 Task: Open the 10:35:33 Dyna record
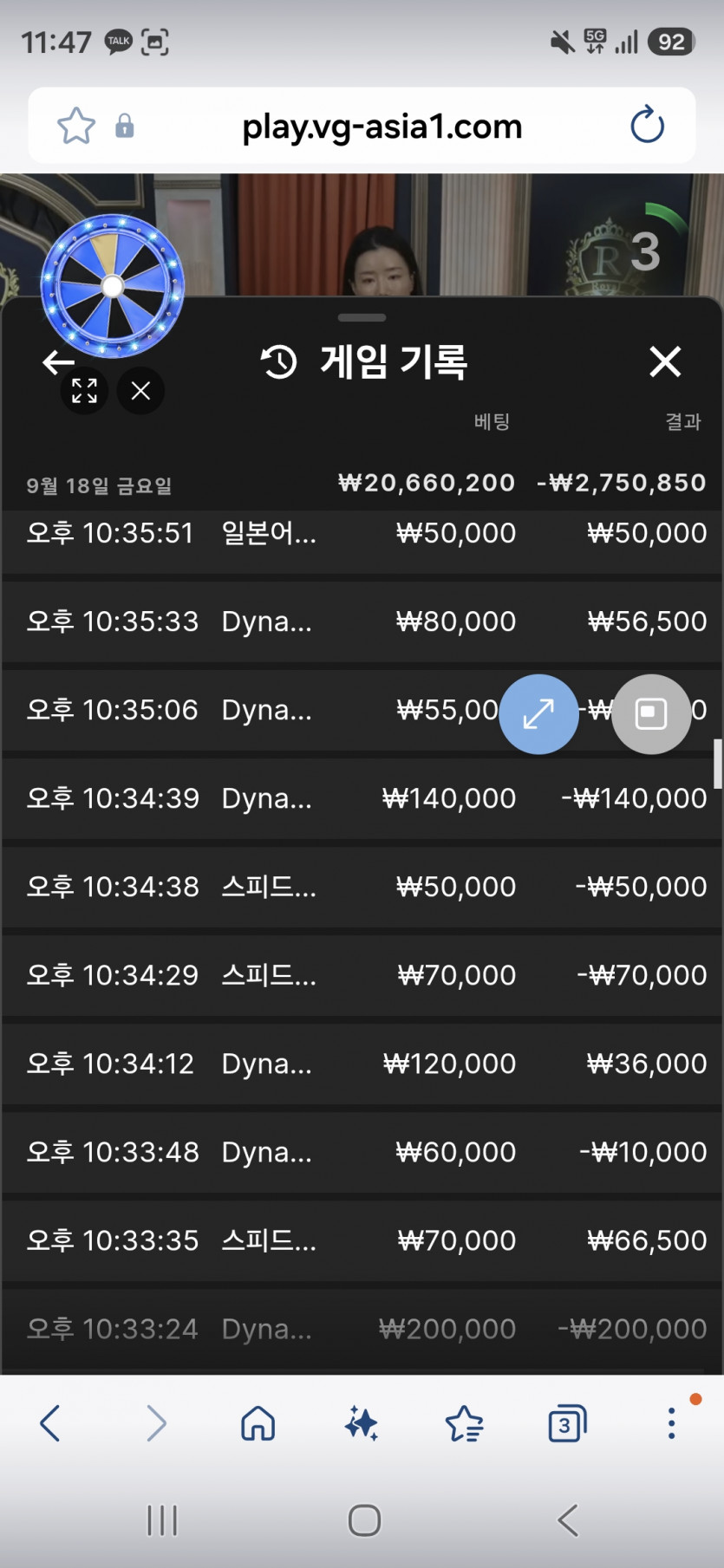[362, 621]
